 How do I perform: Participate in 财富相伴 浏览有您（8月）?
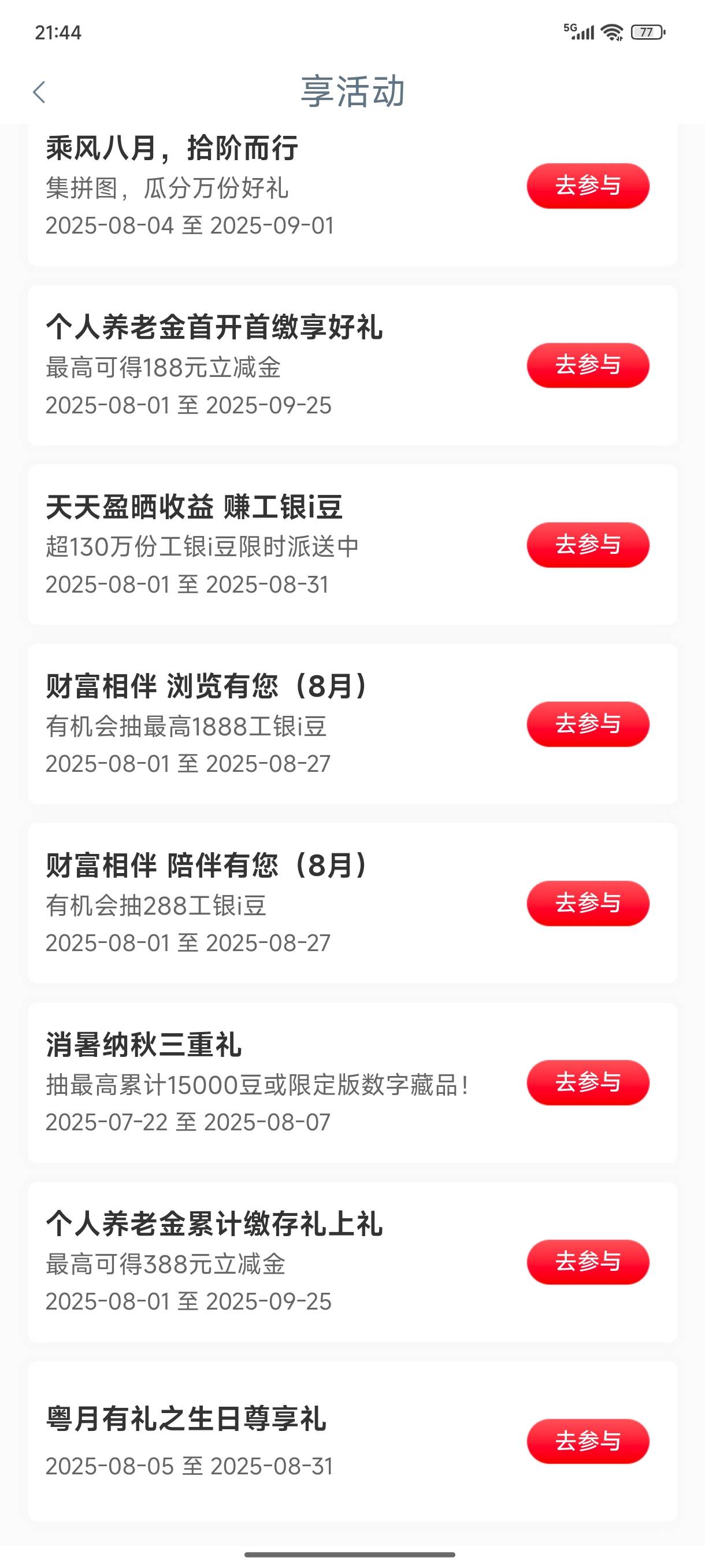pyautogui.click(x=588, y=724)
